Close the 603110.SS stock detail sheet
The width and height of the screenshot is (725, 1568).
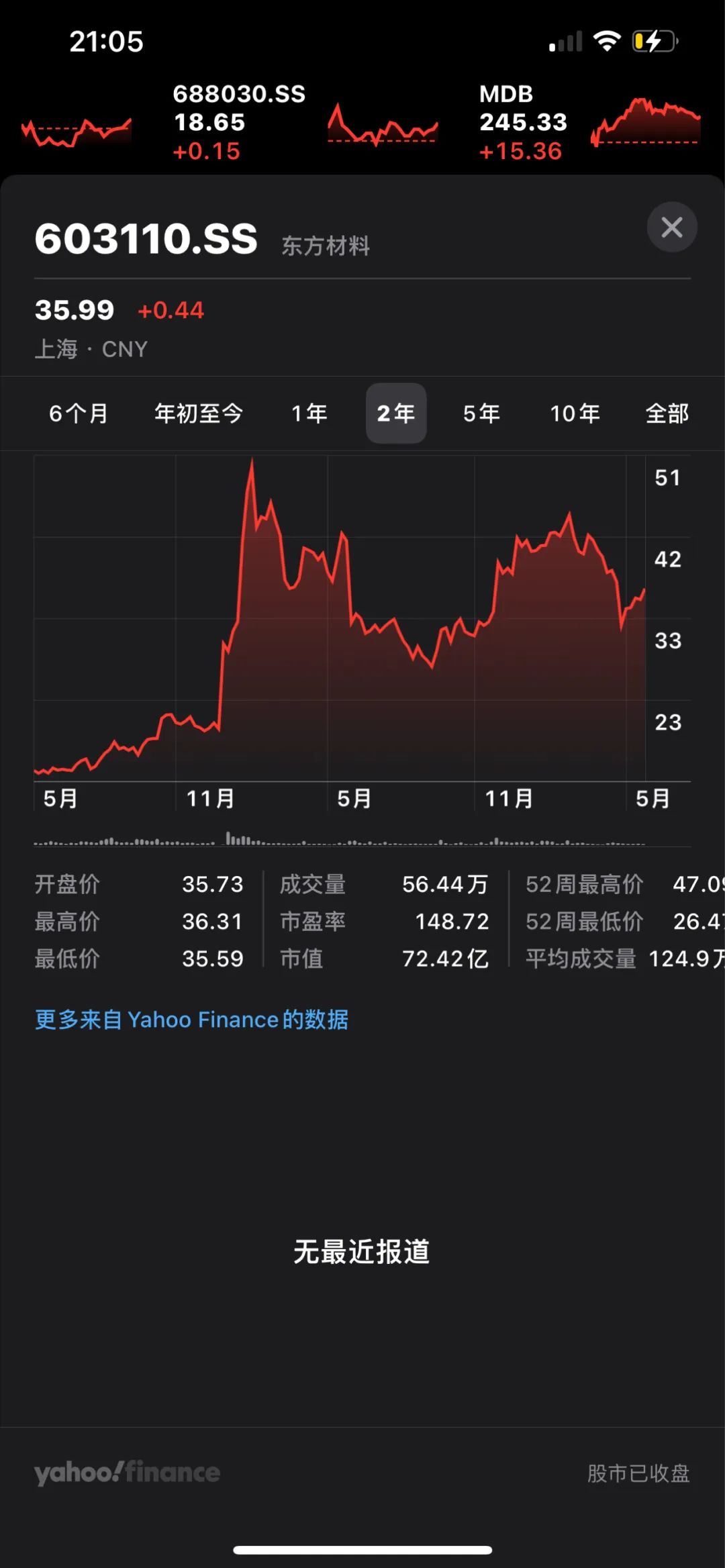[671, 228]
